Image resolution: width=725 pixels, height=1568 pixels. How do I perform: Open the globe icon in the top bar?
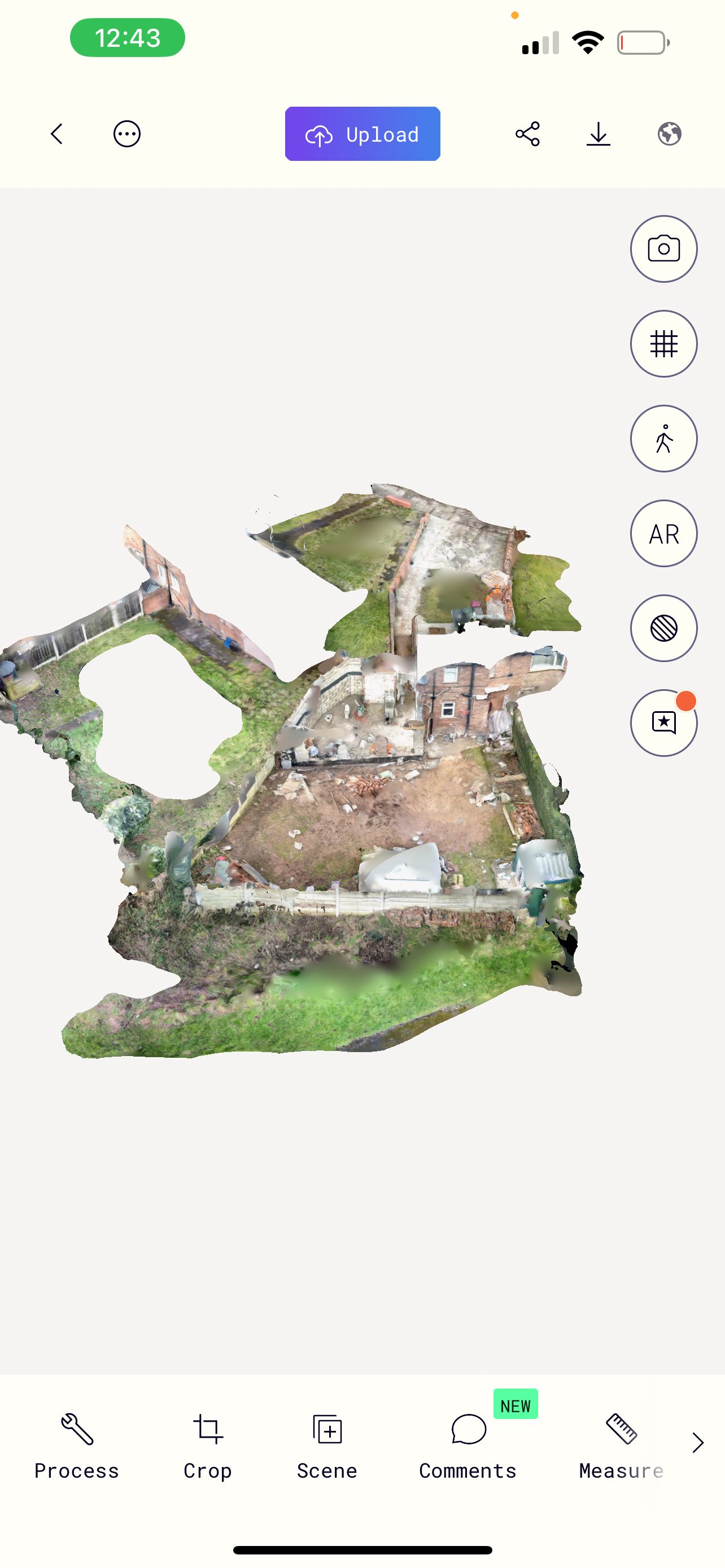pos(669,134)
